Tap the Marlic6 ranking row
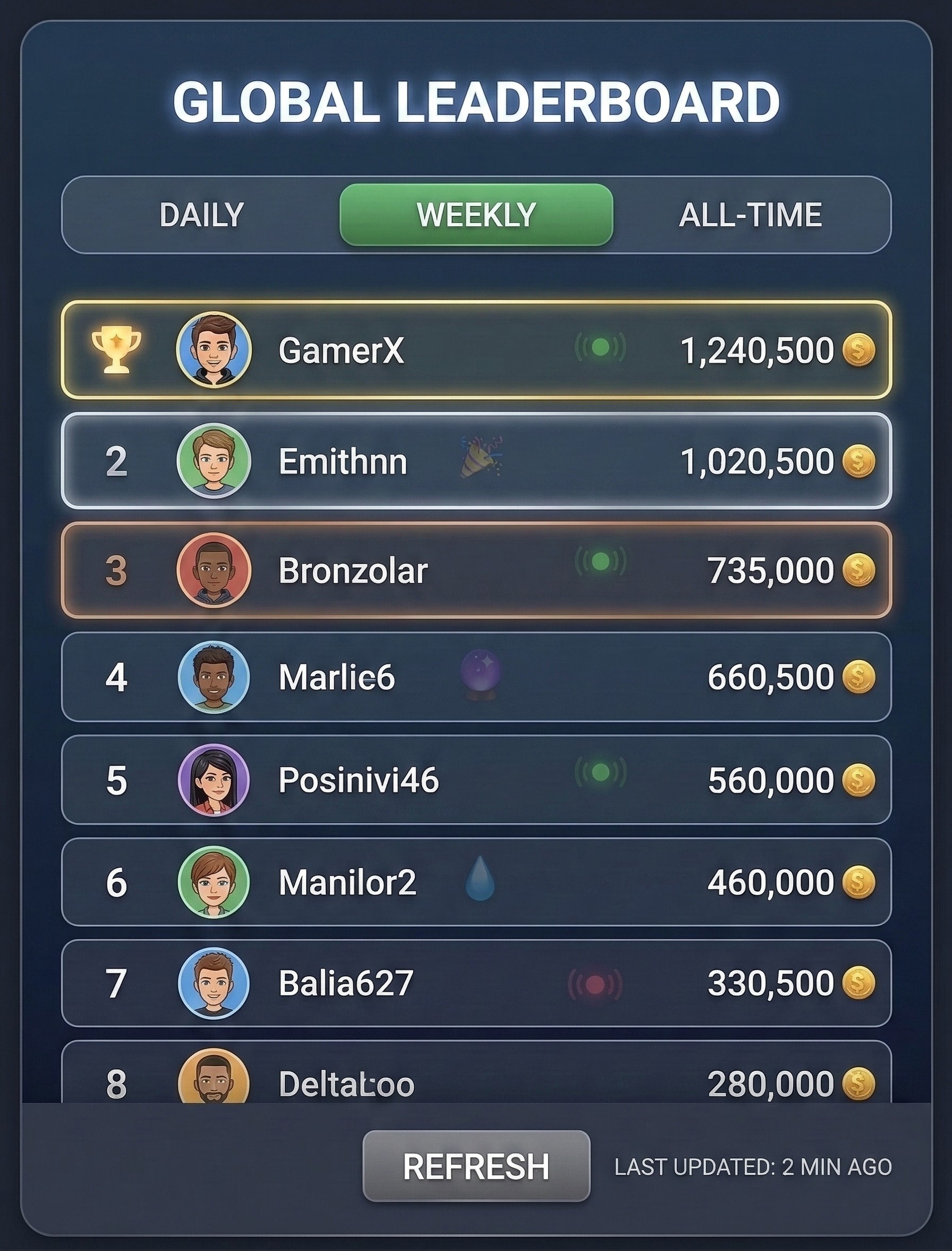The height and width of the screenshot is (1251, 952). tap(476, 677)
